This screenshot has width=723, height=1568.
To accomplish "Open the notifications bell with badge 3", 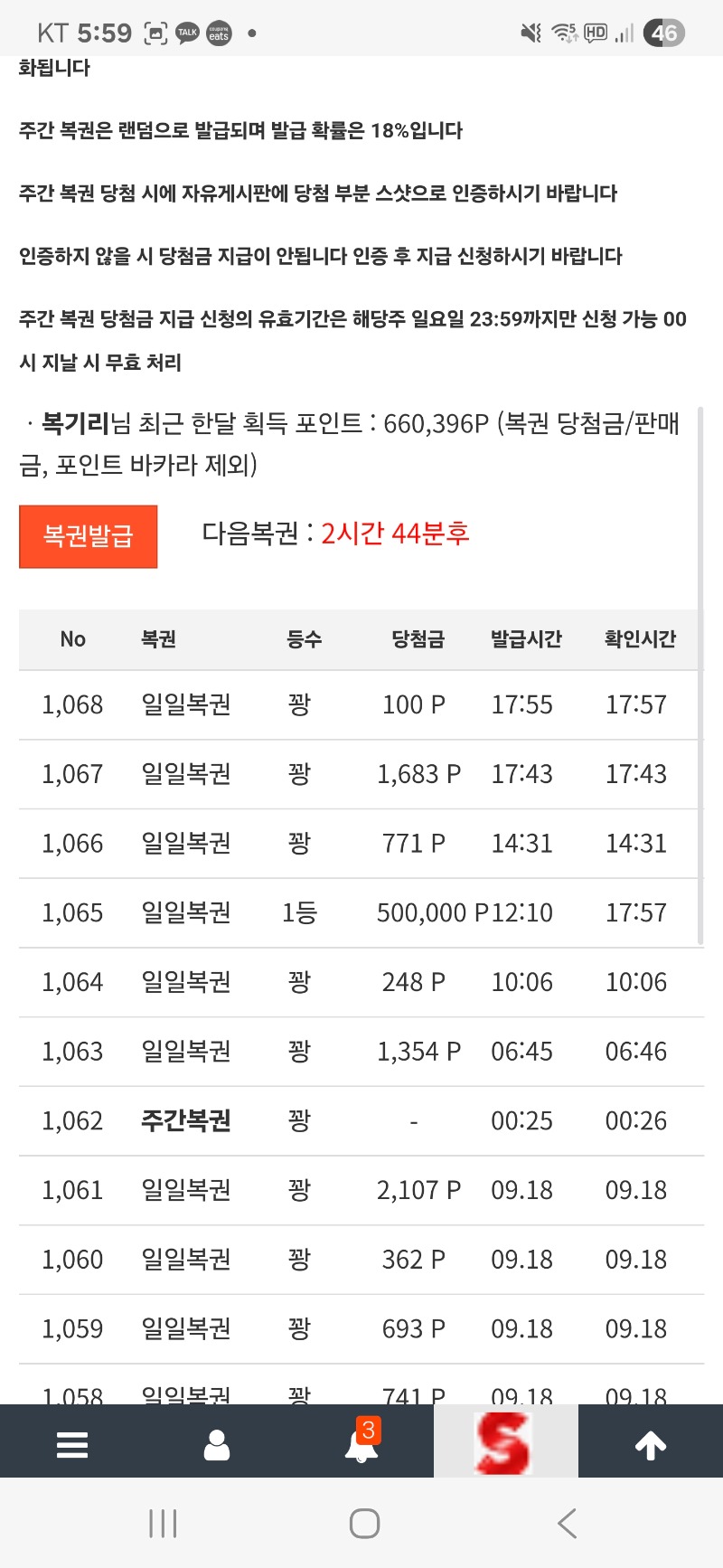I will click(362, 1441).
